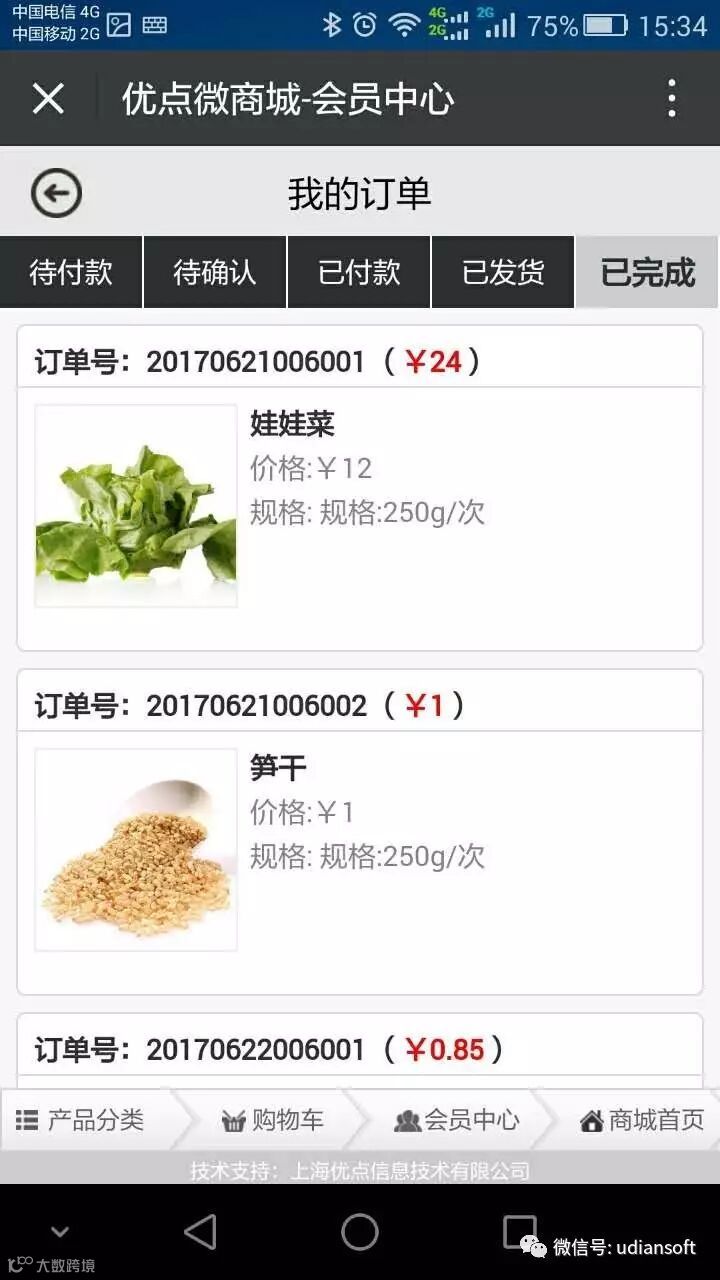Switch to the 待付款 tab
The image size is (720, 1280).
71,272
